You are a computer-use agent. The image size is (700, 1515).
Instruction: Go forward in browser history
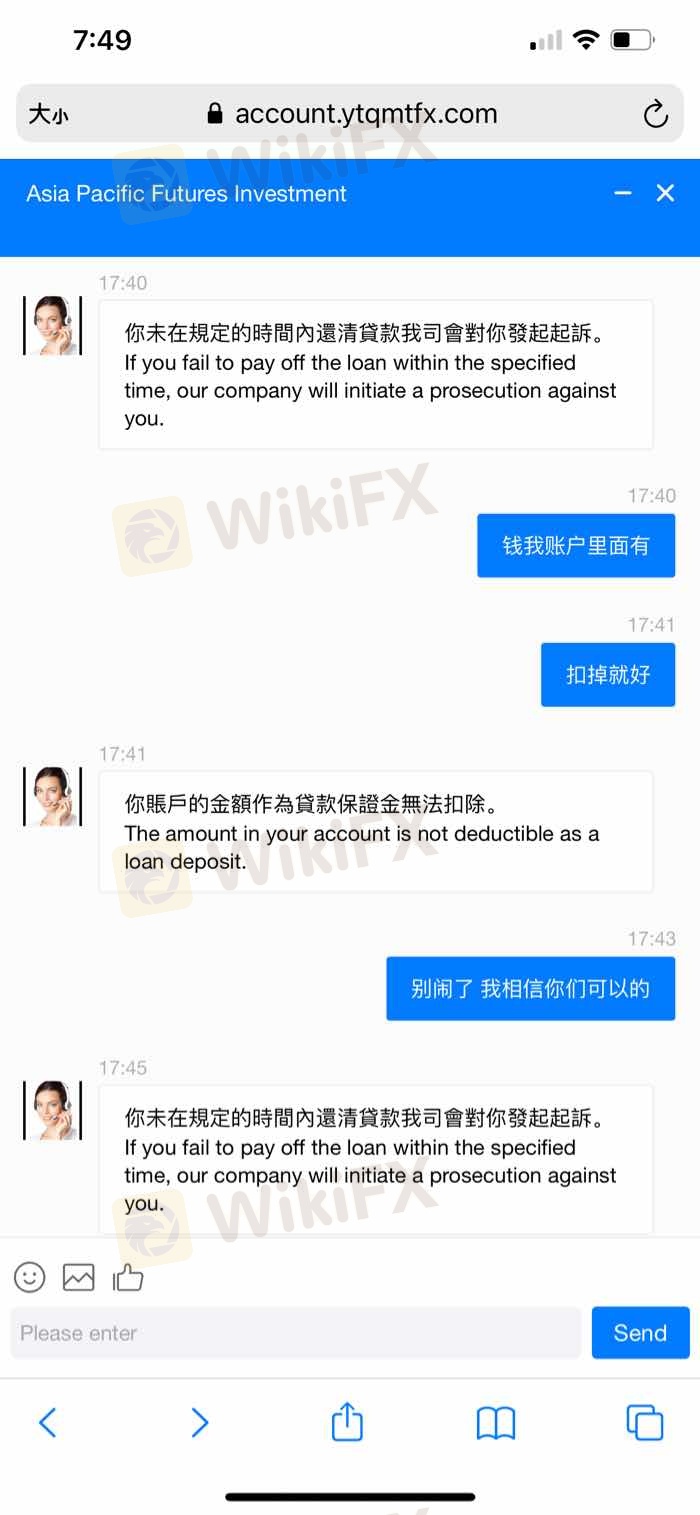point(199,1422)
